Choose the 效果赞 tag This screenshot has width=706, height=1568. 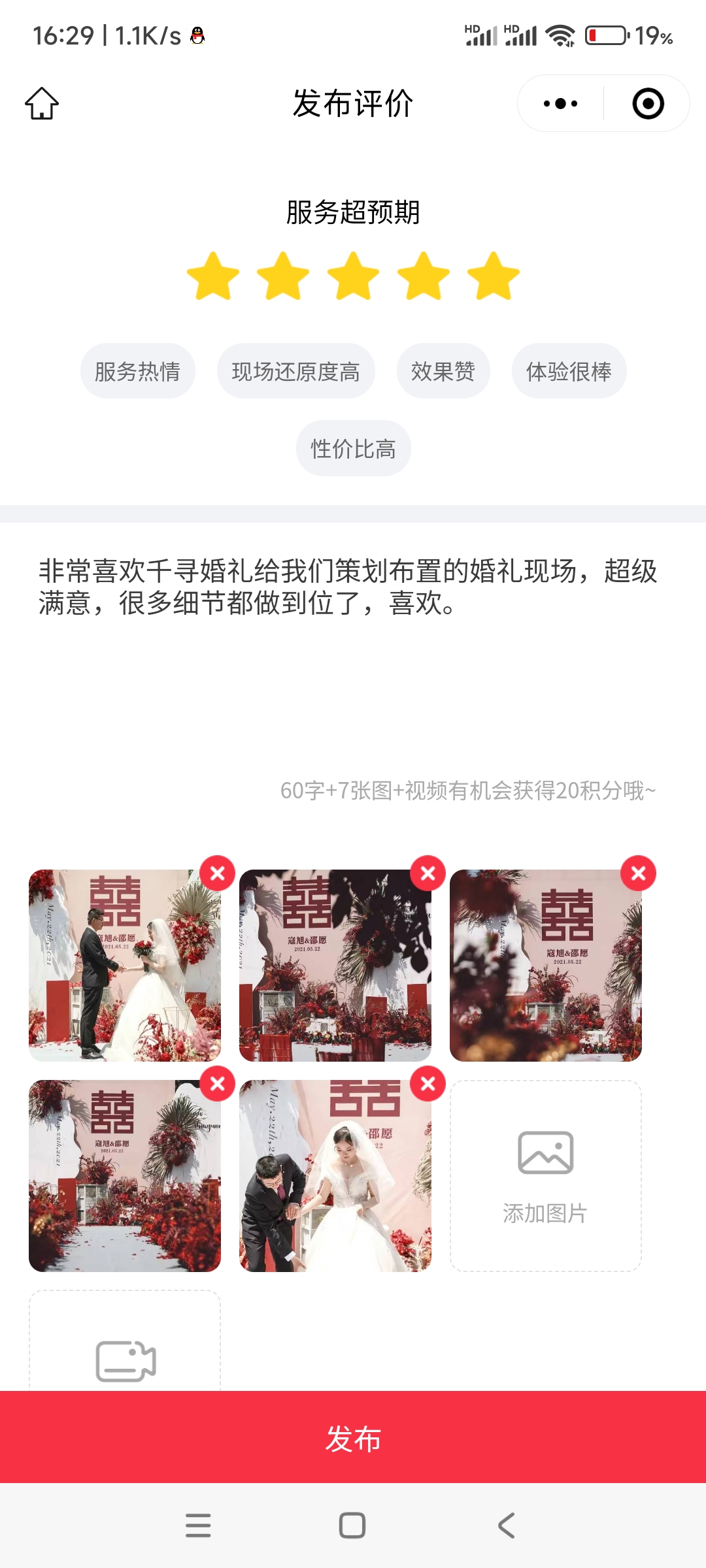(443, 371)
